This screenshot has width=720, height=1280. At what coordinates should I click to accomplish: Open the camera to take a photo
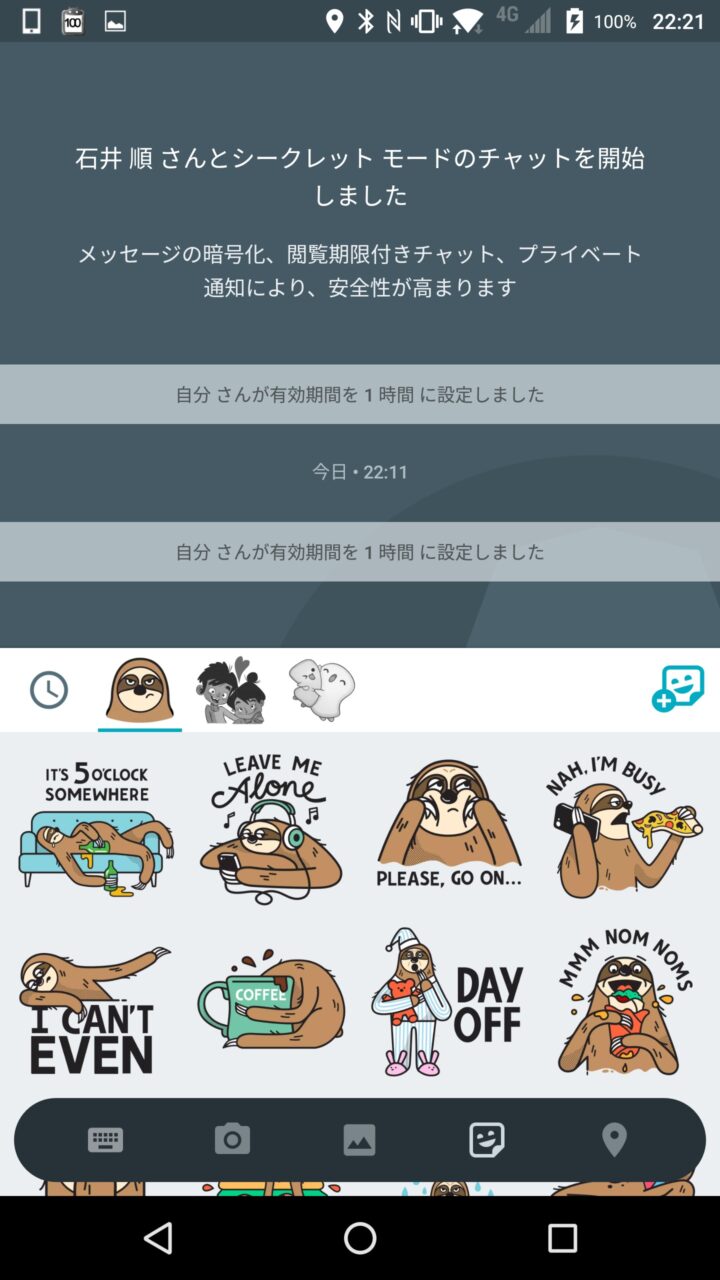click(232, 1140)
